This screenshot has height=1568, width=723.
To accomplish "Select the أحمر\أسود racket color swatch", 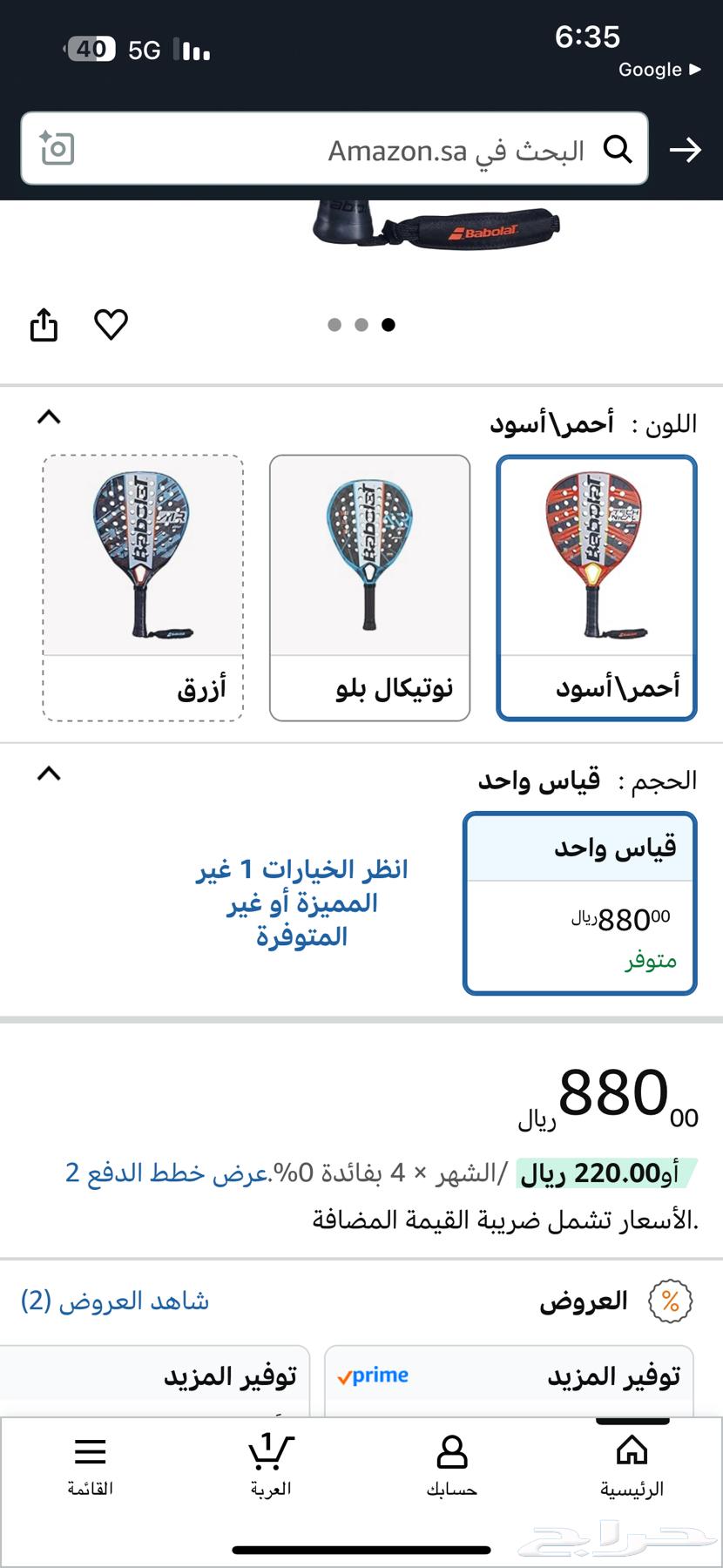I will point(596,586).
